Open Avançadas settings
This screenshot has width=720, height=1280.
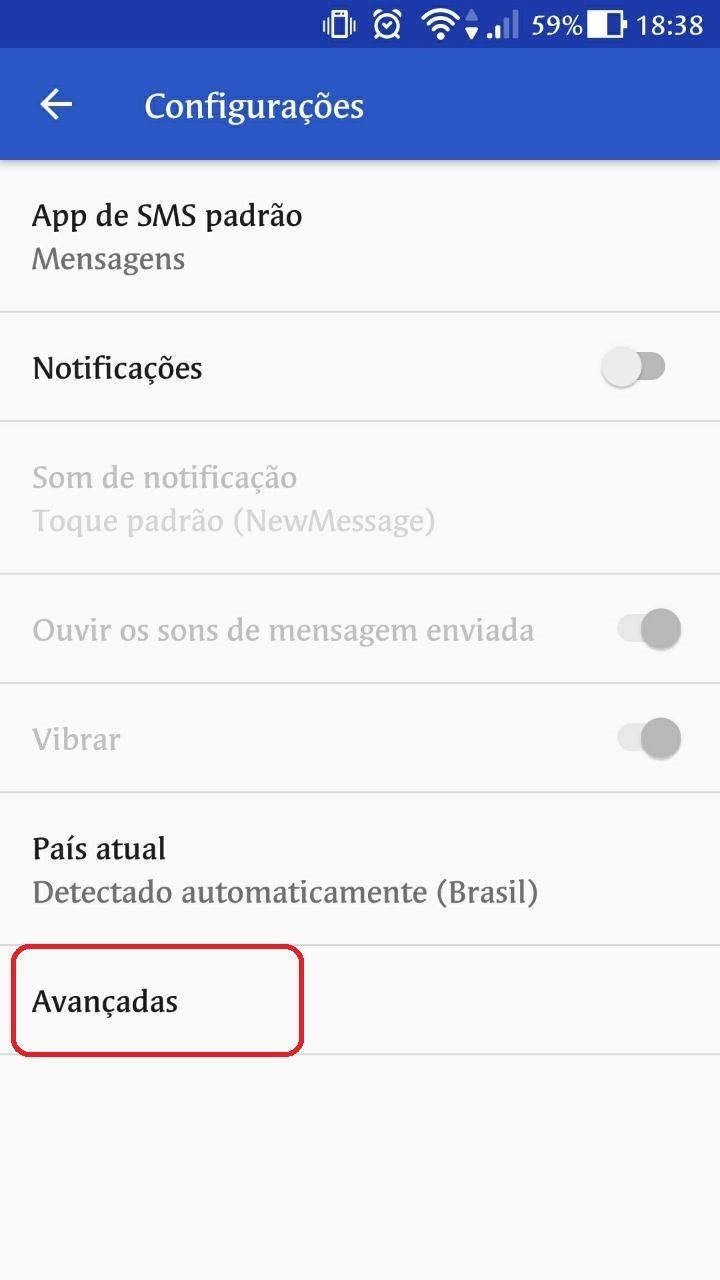360,1000
